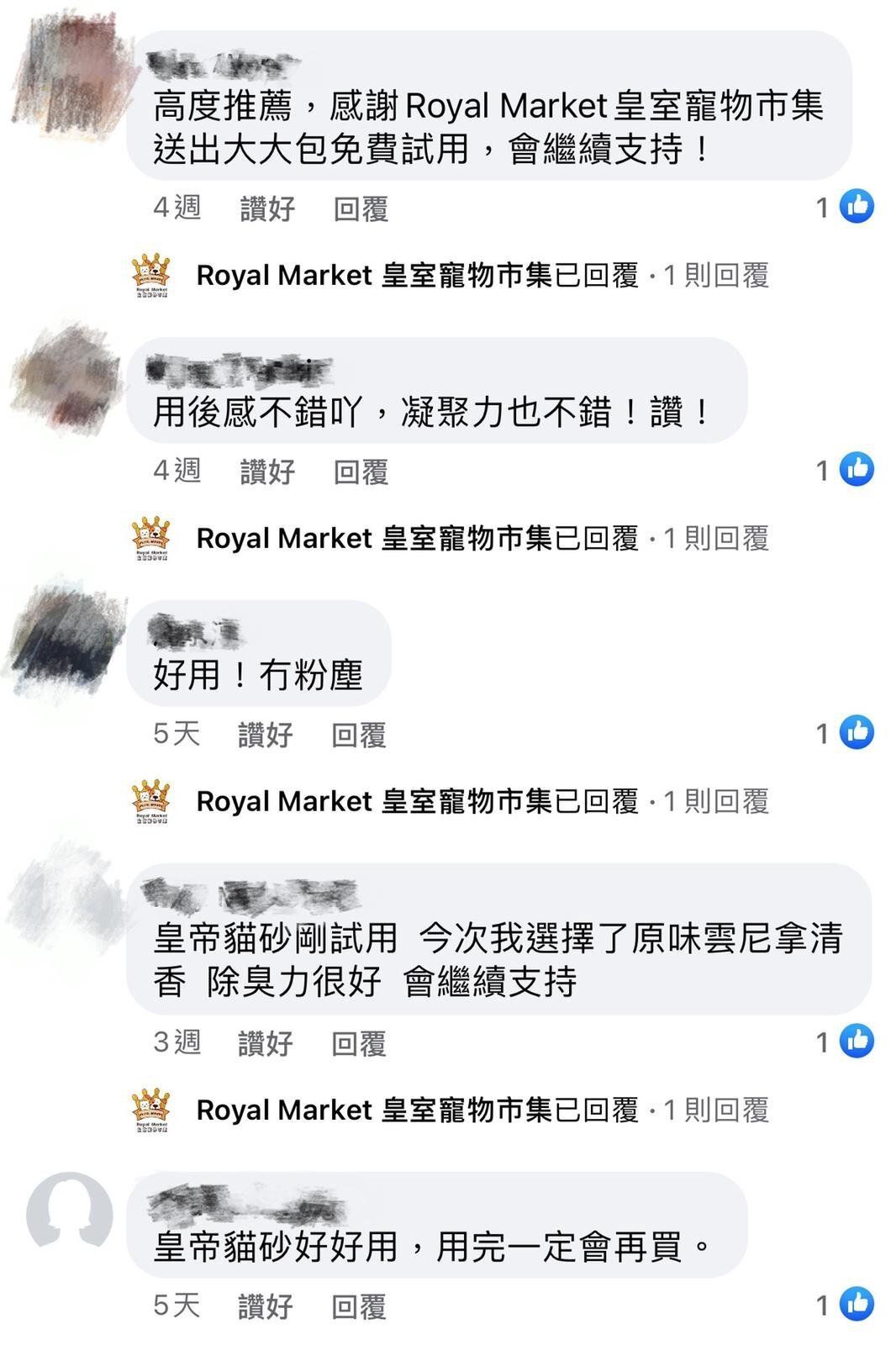Like the comment starting with 高度推薦
The height and width of the screenshot is (1345, 896).
click(267, 208)
